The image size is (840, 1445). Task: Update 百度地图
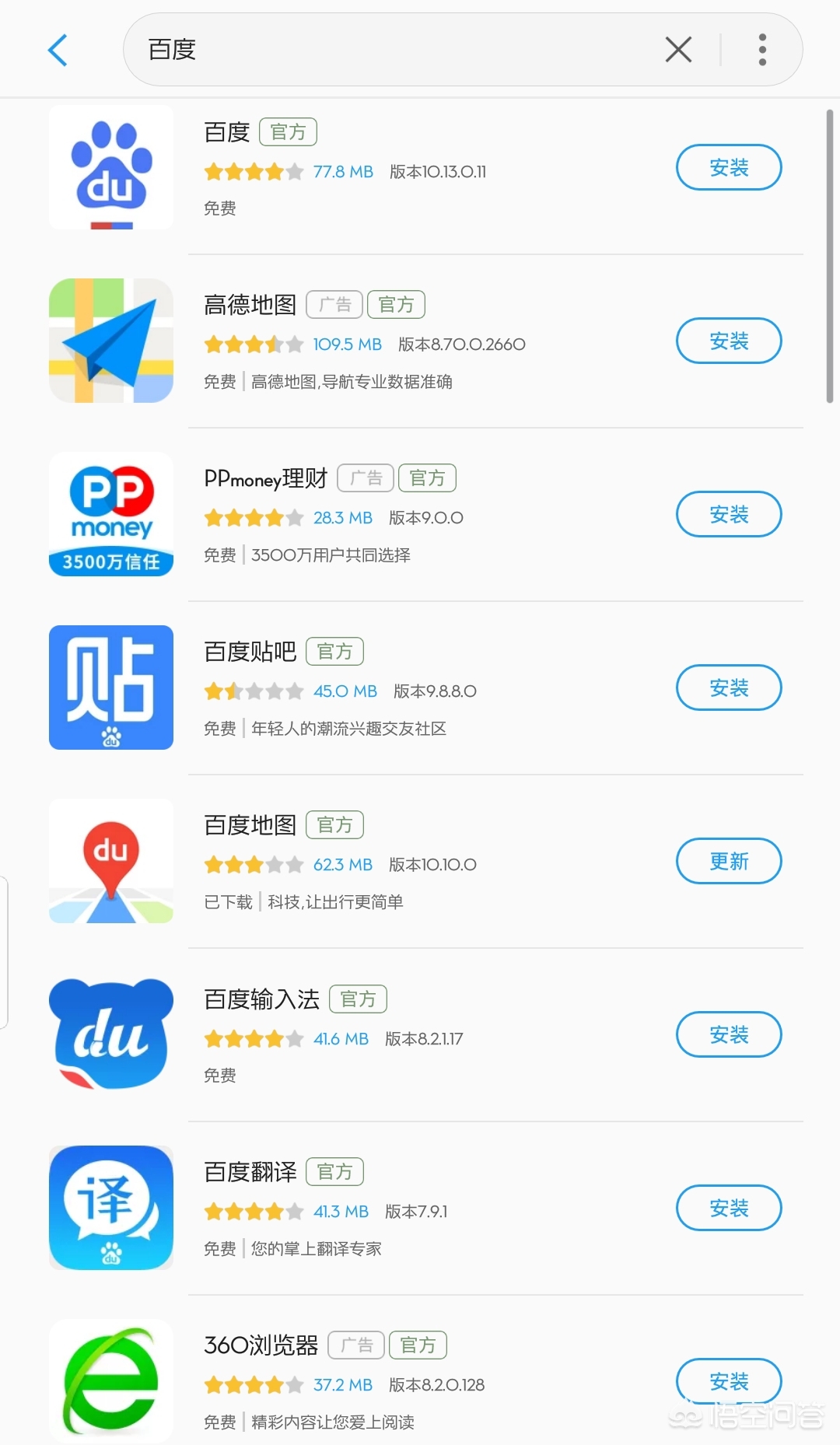(728, 861)
